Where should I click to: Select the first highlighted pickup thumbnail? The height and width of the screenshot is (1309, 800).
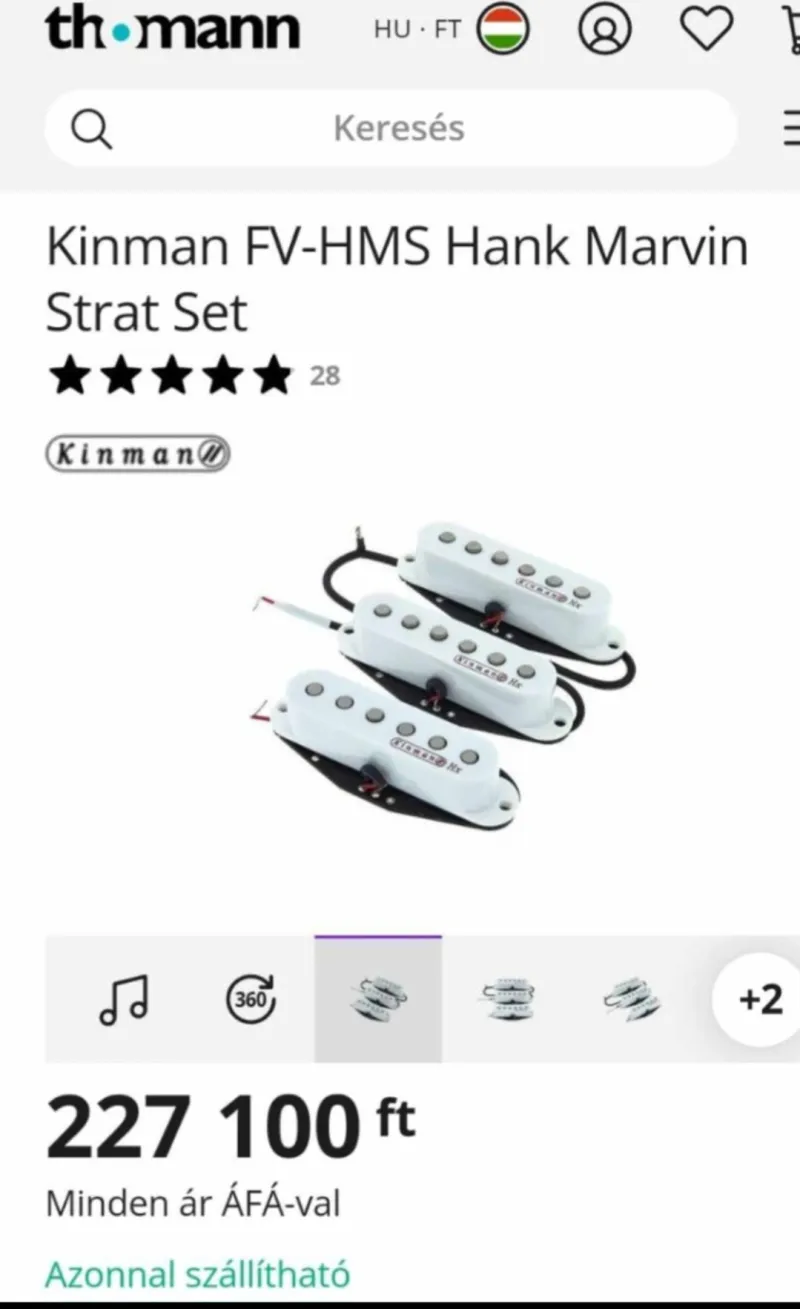click(x=378, y=999)
